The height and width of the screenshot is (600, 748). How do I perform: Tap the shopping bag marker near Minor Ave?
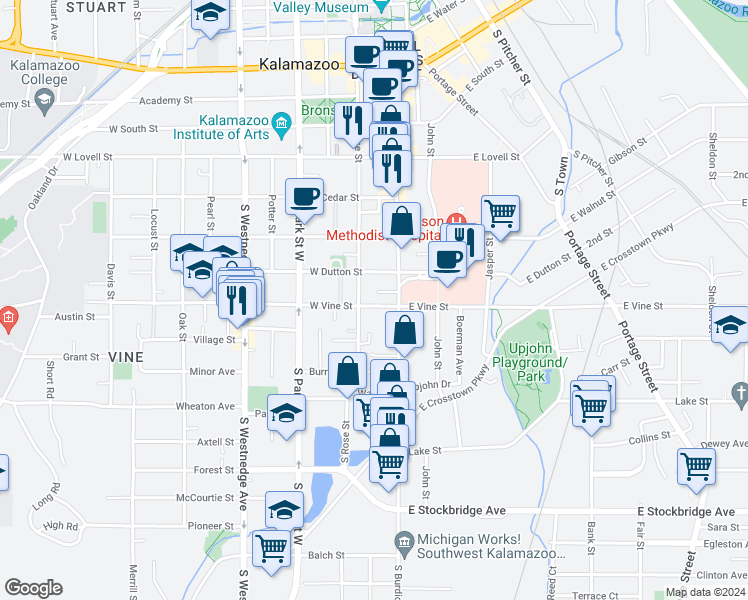[347, 371]
